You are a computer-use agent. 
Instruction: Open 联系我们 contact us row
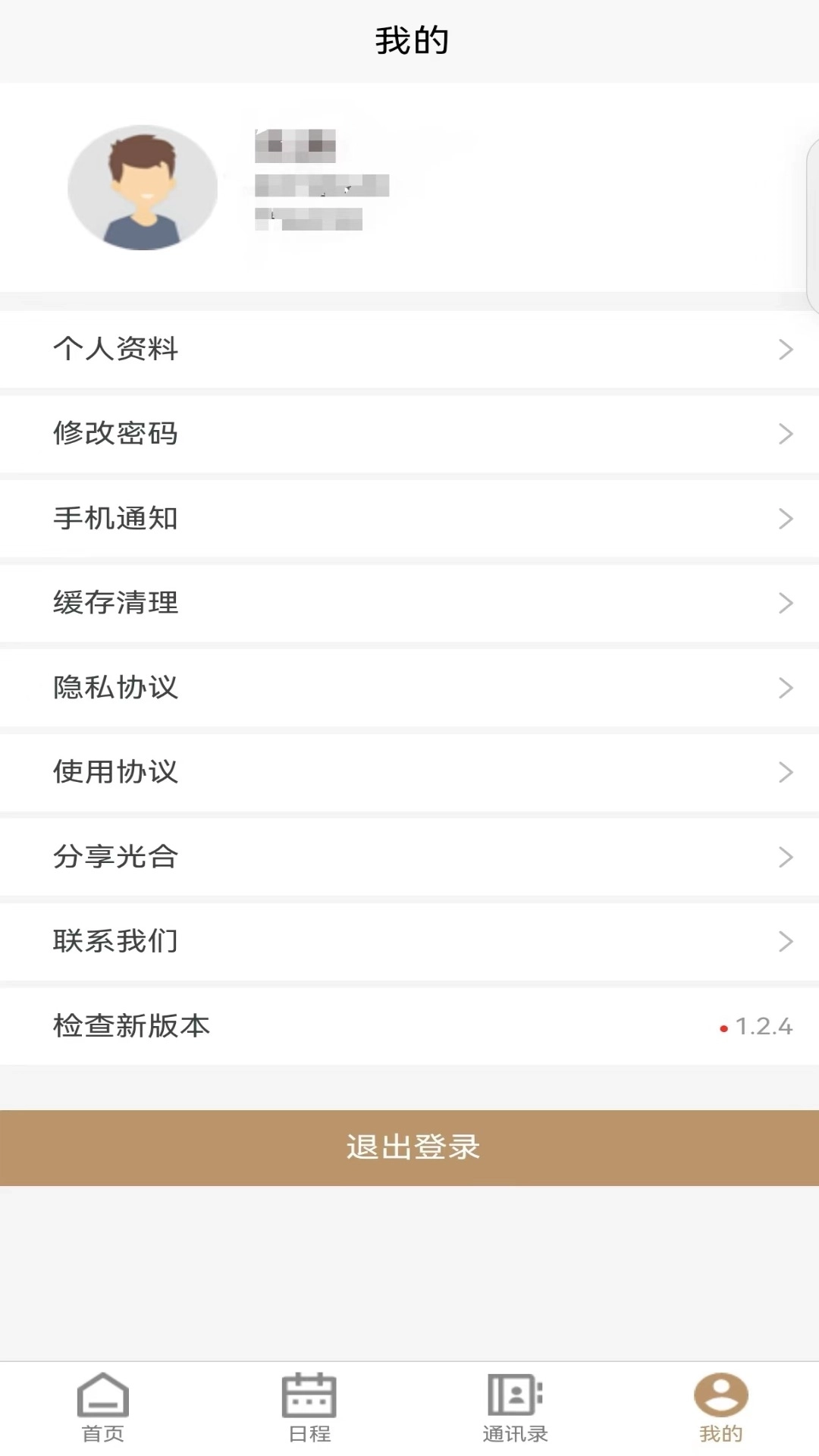pyautogui.click(x=409, y=942)
